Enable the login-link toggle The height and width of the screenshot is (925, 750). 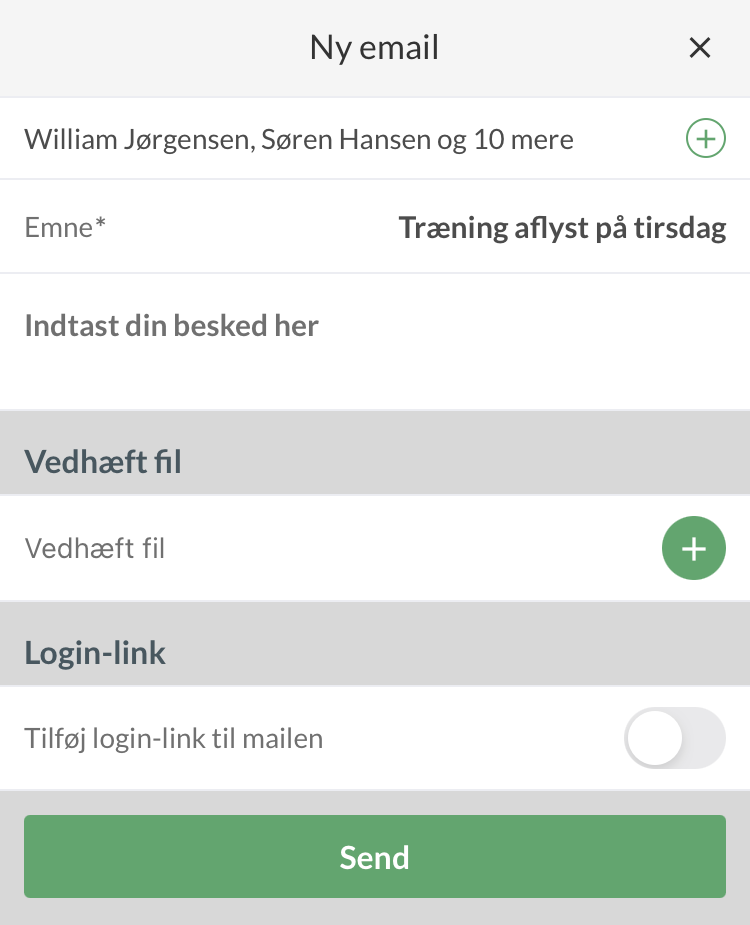click(x=674, y=739)
